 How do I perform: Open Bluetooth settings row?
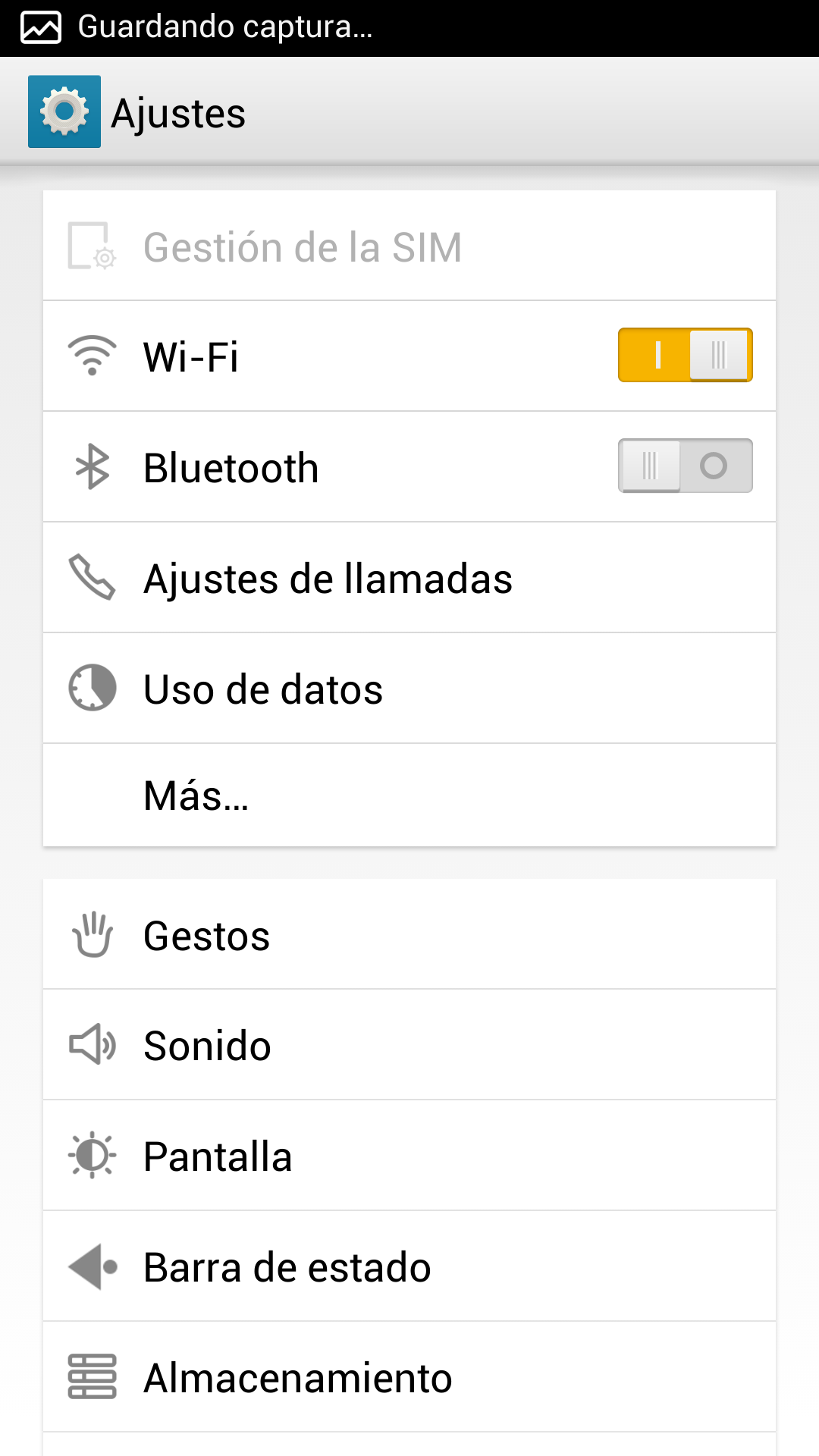409,467
